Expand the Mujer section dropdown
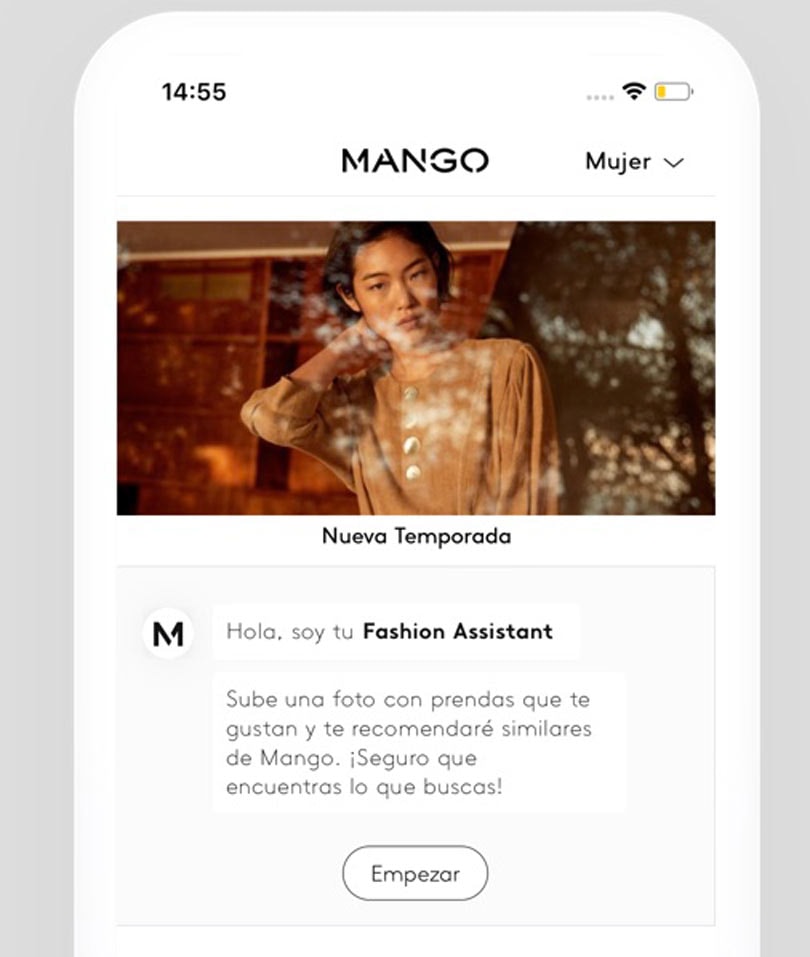Viewport: 810px width, 957px height. point(634,162)
